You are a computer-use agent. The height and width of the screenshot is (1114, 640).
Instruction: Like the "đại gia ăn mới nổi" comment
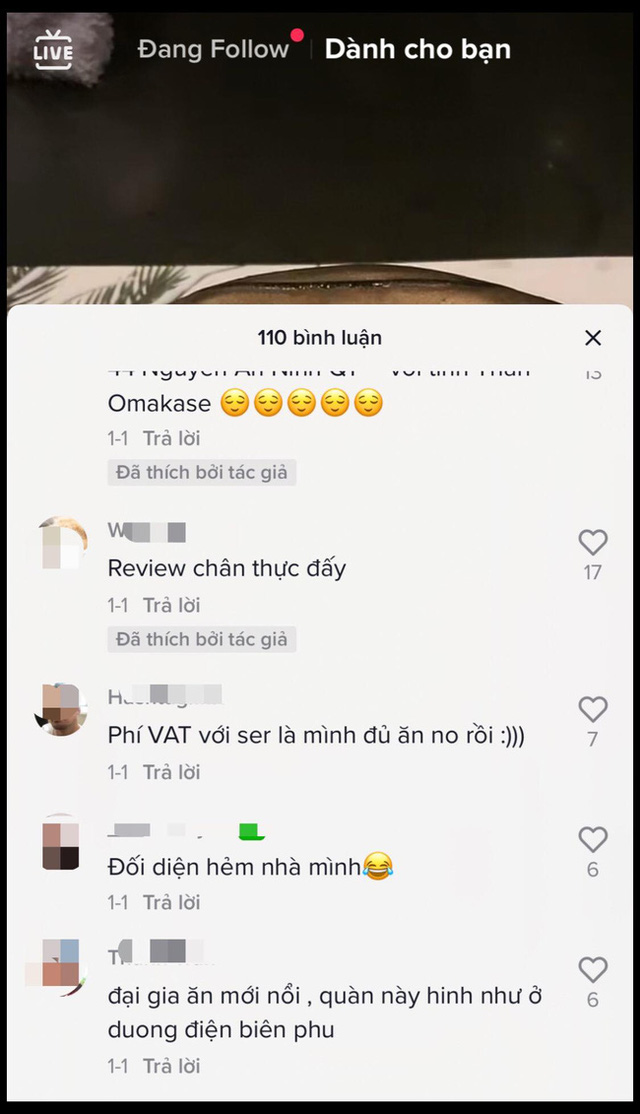[592, 970]
